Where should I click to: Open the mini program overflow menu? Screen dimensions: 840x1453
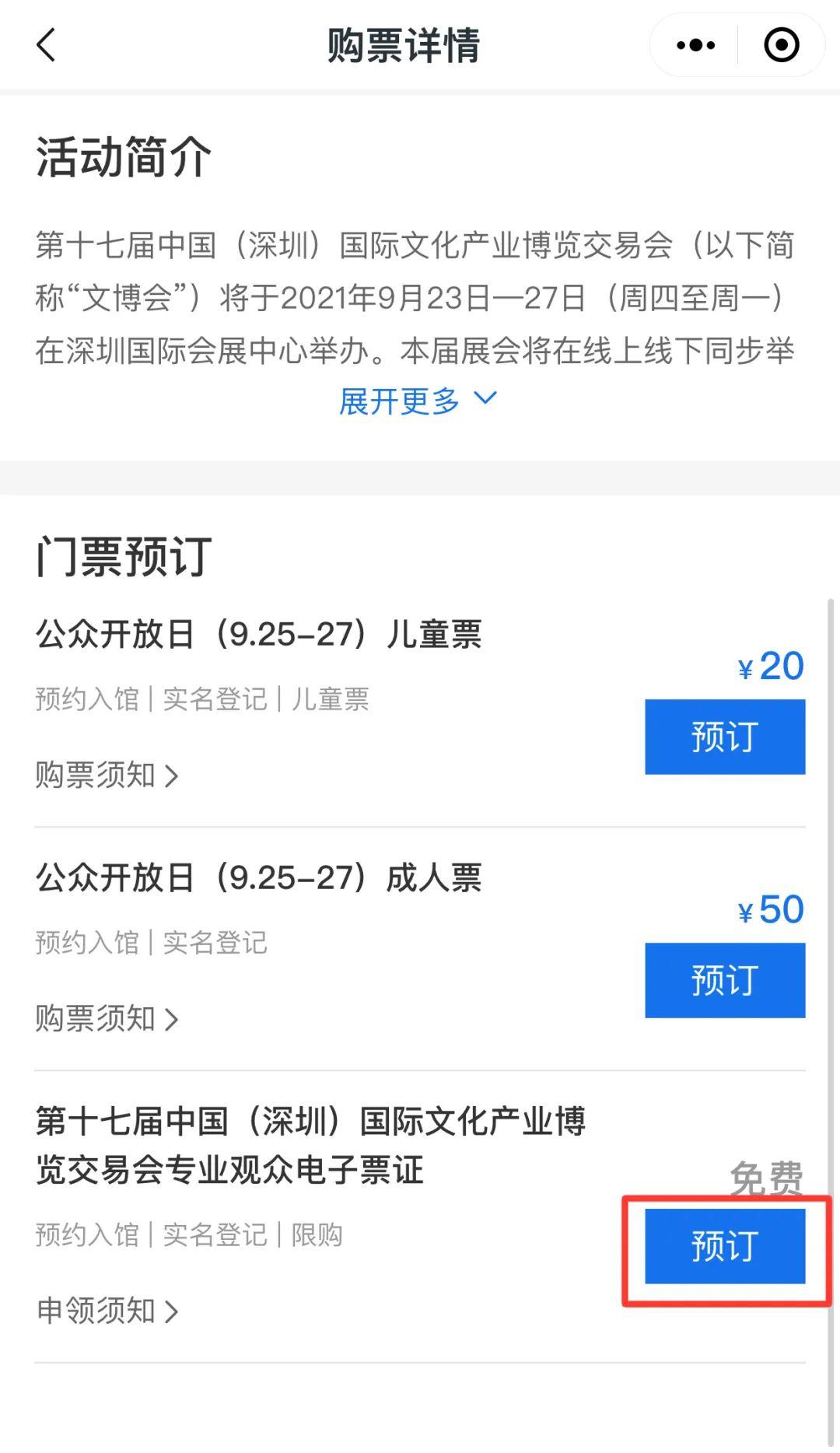point(695,45)
